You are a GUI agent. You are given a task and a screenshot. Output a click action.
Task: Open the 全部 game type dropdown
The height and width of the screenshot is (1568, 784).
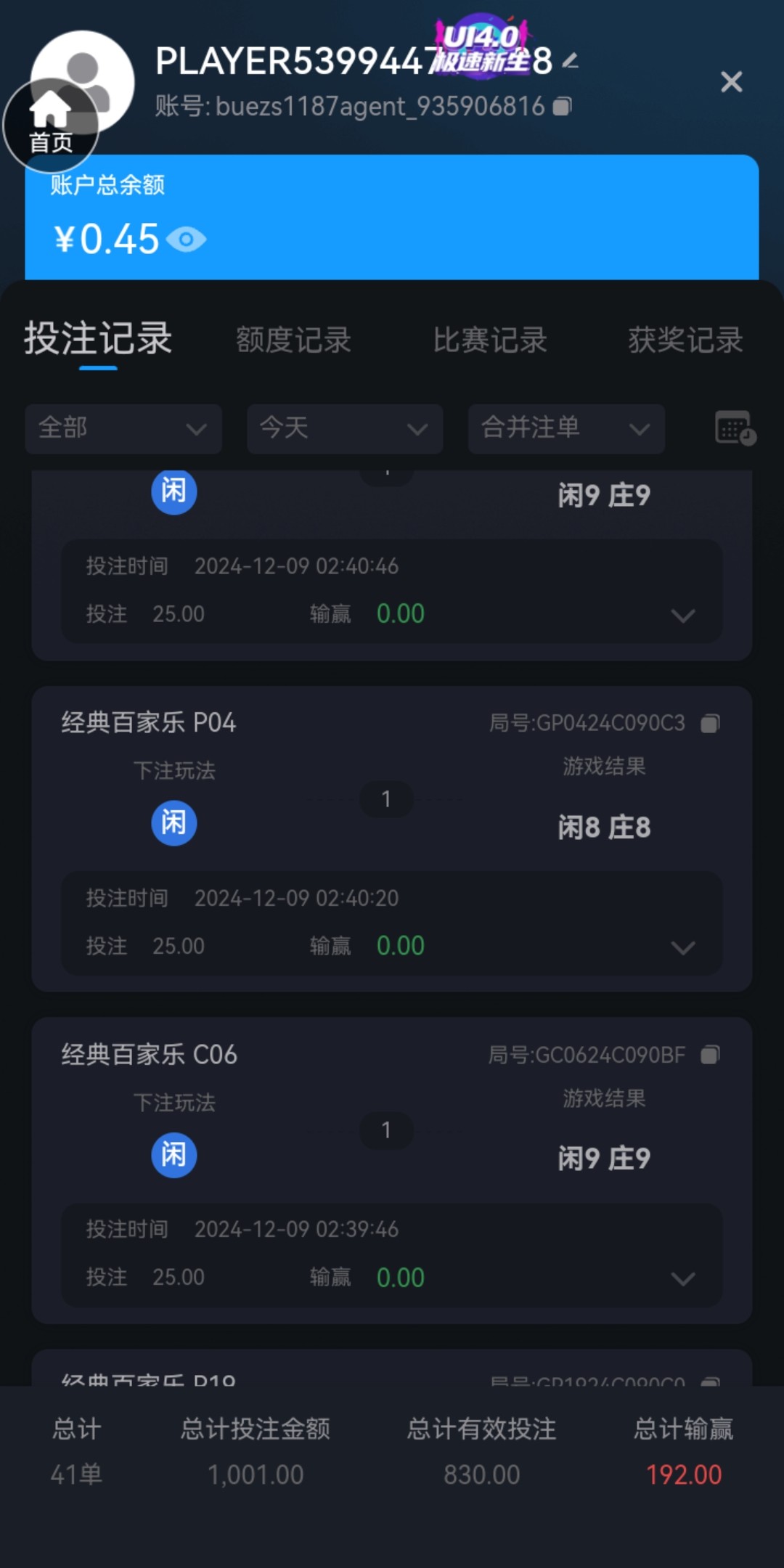123,429
